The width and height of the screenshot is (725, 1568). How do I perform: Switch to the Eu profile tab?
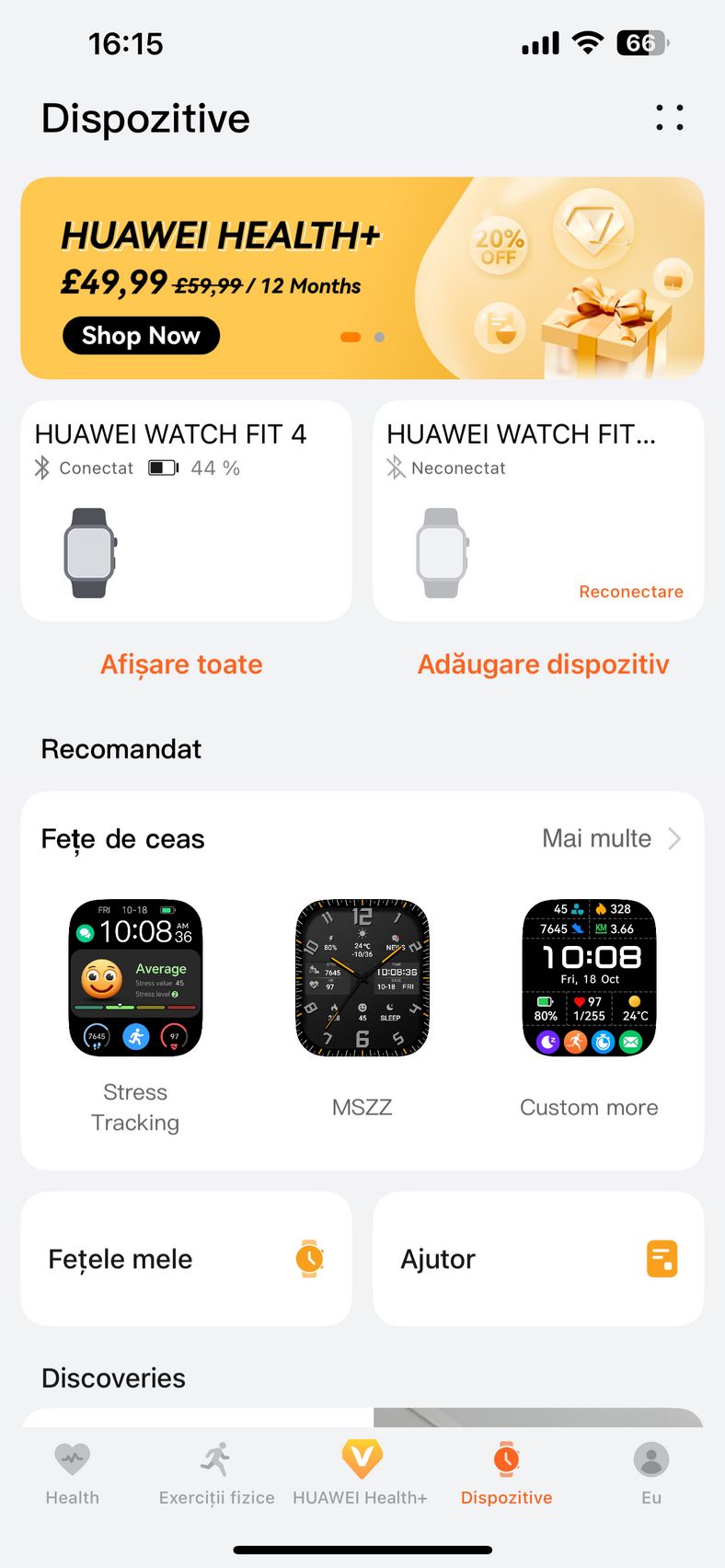pos(651,1474)
